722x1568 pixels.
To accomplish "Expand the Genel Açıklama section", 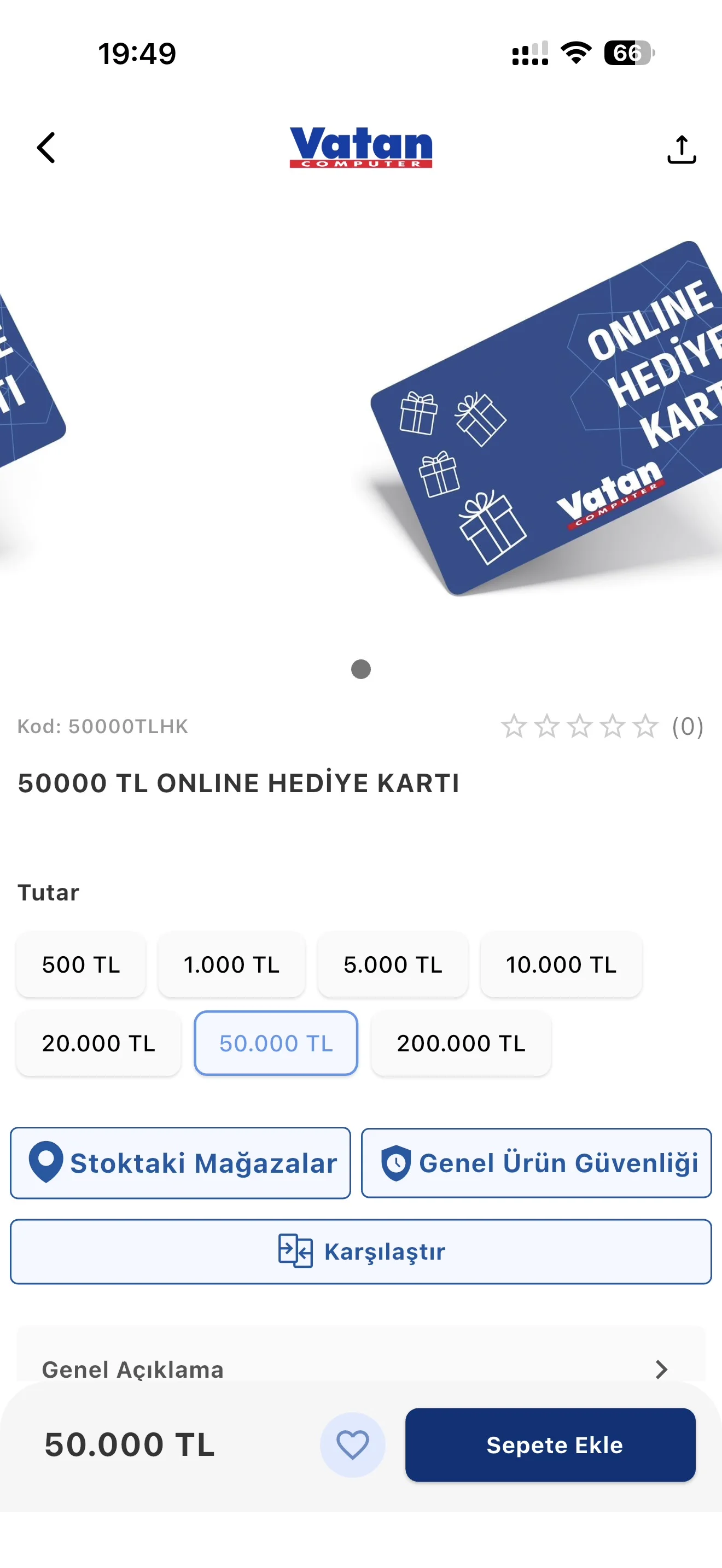I will click(361, 1370).
